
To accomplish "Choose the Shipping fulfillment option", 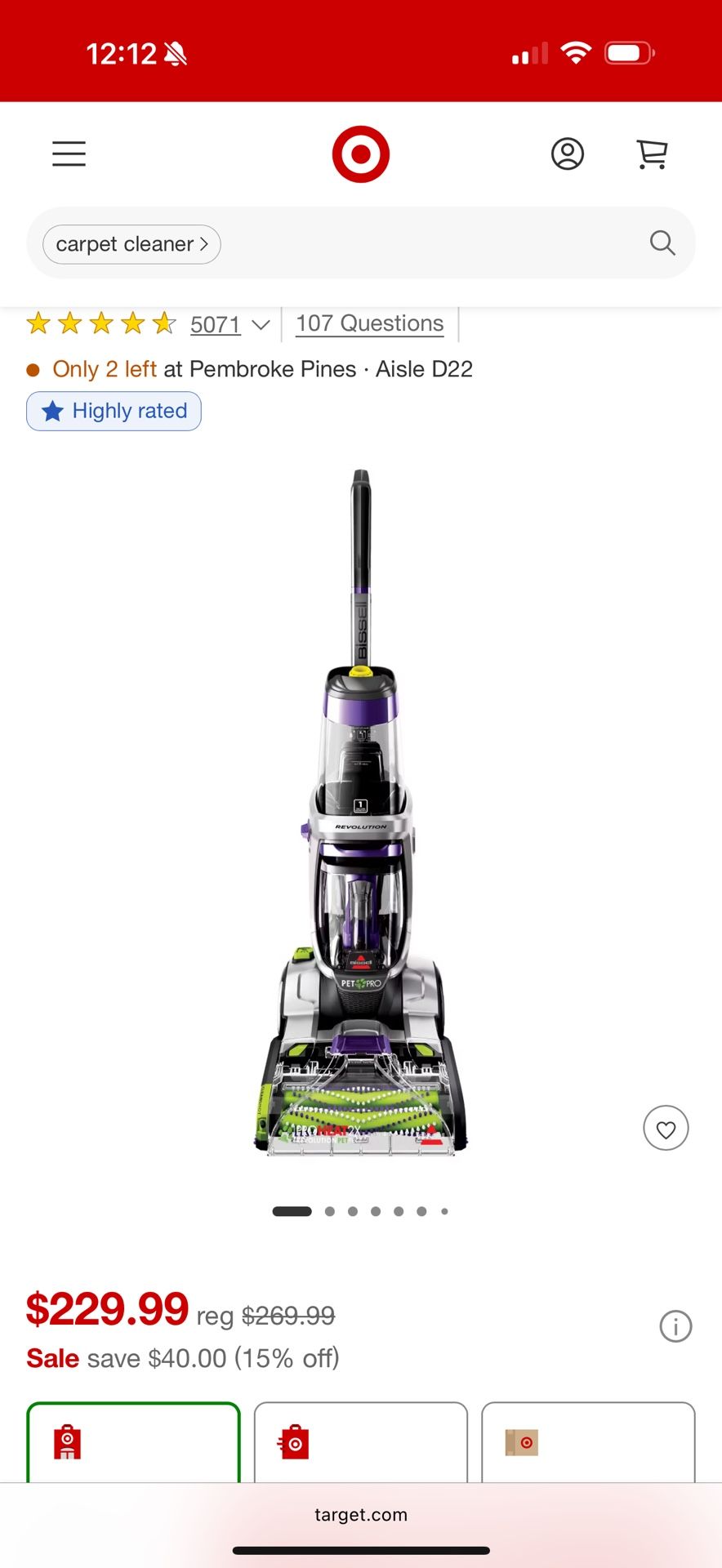I will (588, 1443).
